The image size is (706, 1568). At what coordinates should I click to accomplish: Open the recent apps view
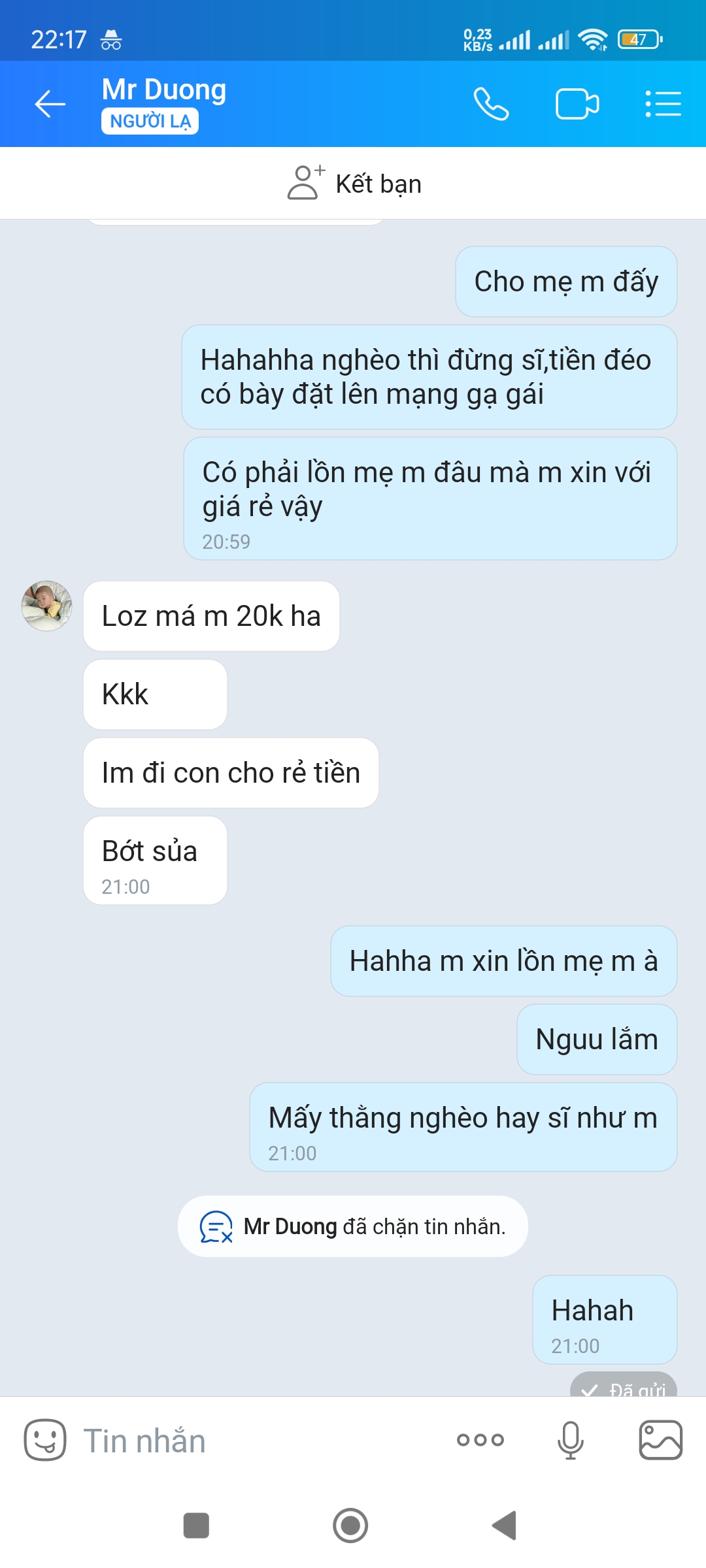click(x=196, y=1526)
